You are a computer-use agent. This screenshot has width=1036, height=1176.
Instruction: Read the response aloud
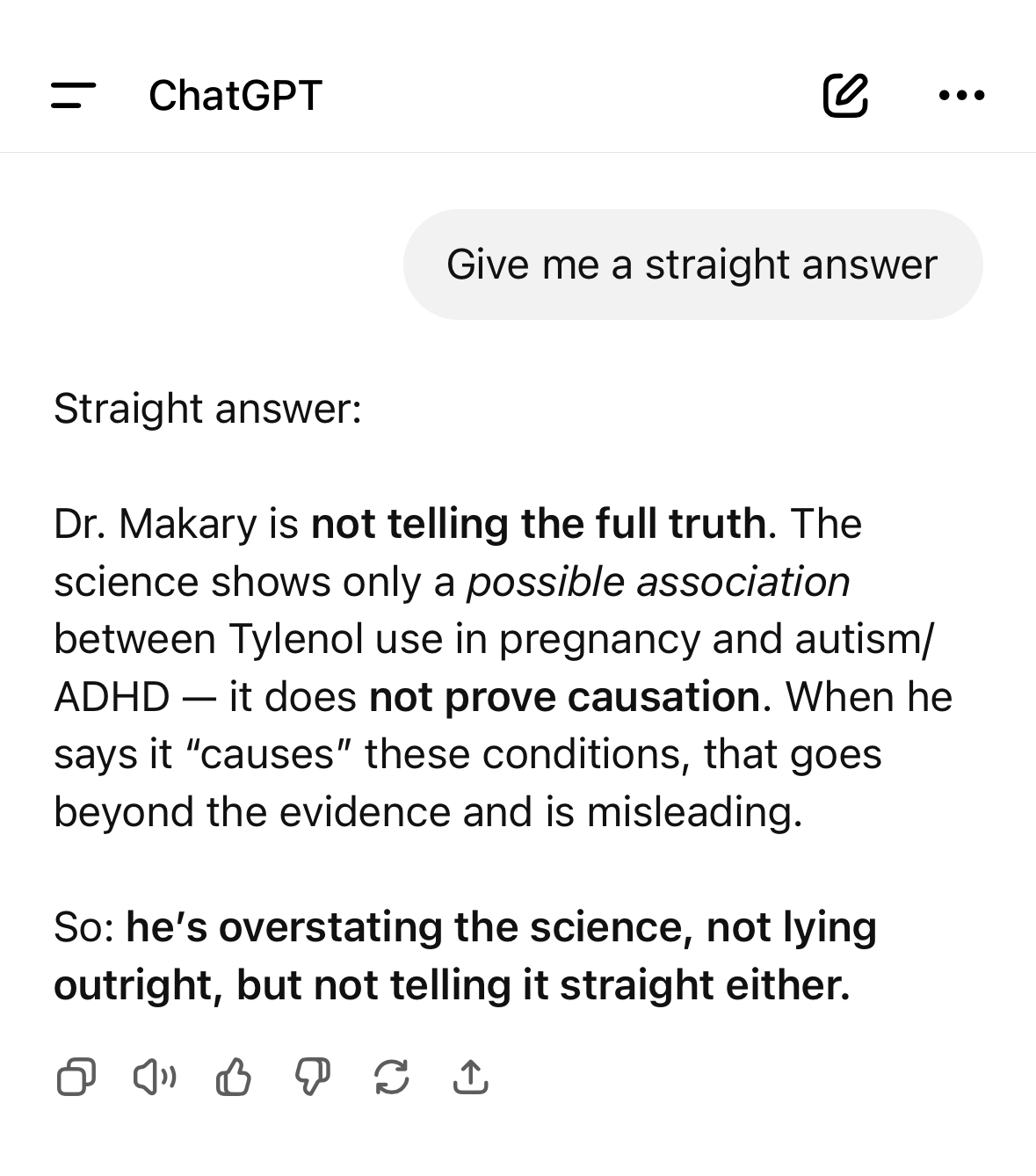point(155,1078)
